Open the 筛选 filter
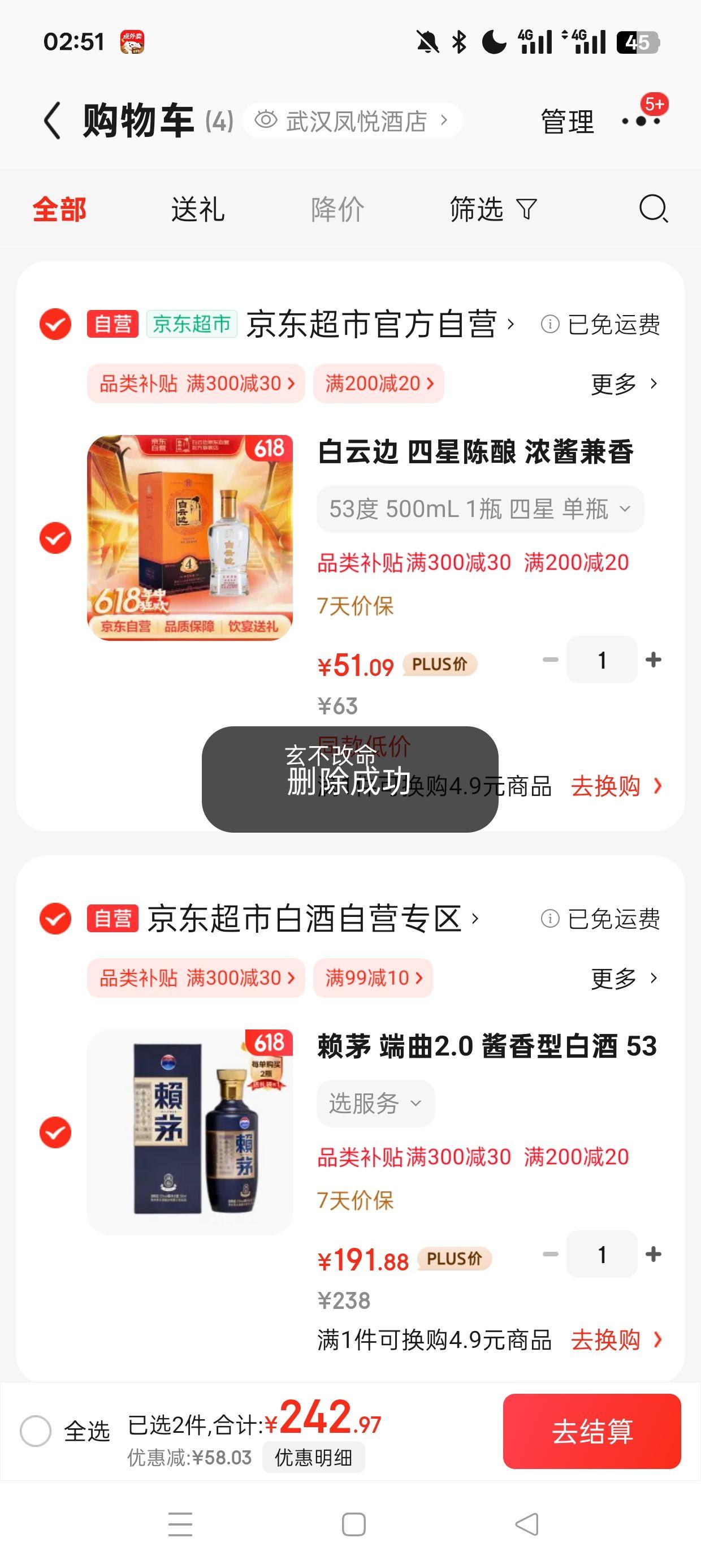Screen dimensions: 701x1568 [492, 209]
